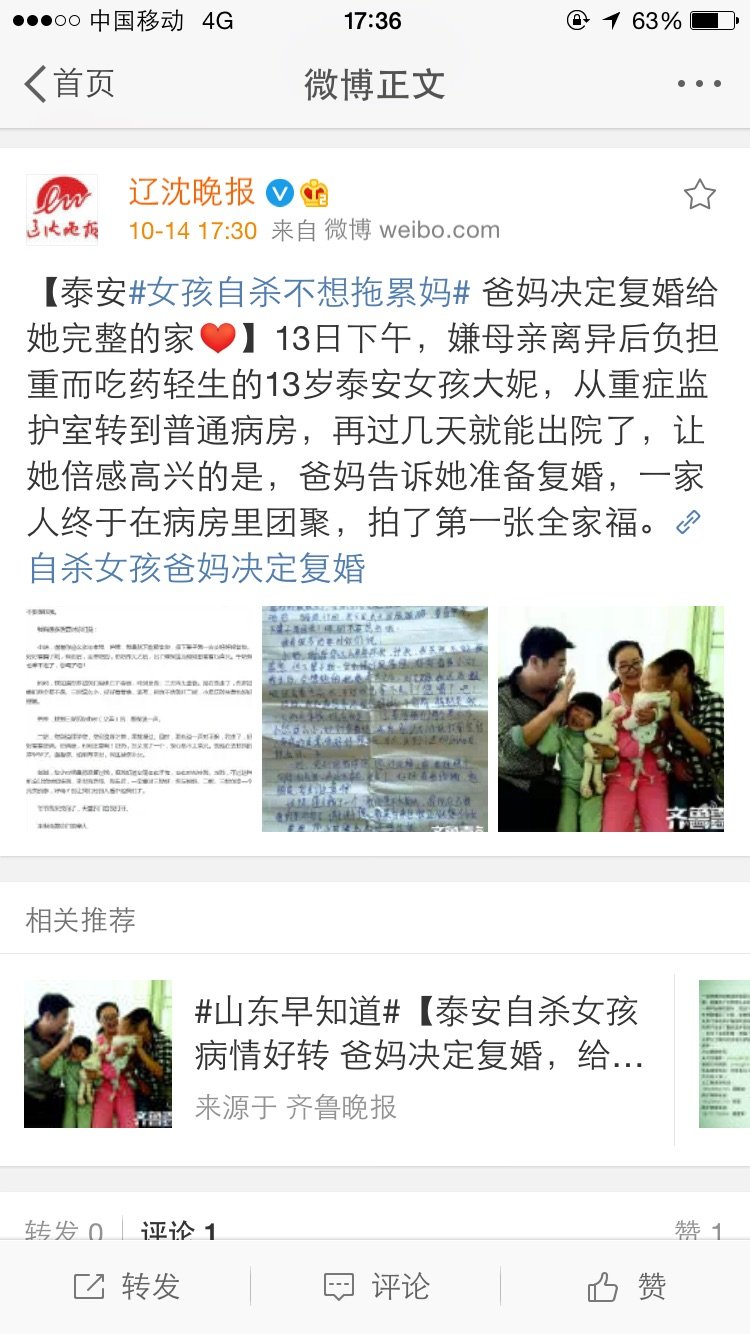Write a comment via bottom 评论 button

(x=376, y=1286)
